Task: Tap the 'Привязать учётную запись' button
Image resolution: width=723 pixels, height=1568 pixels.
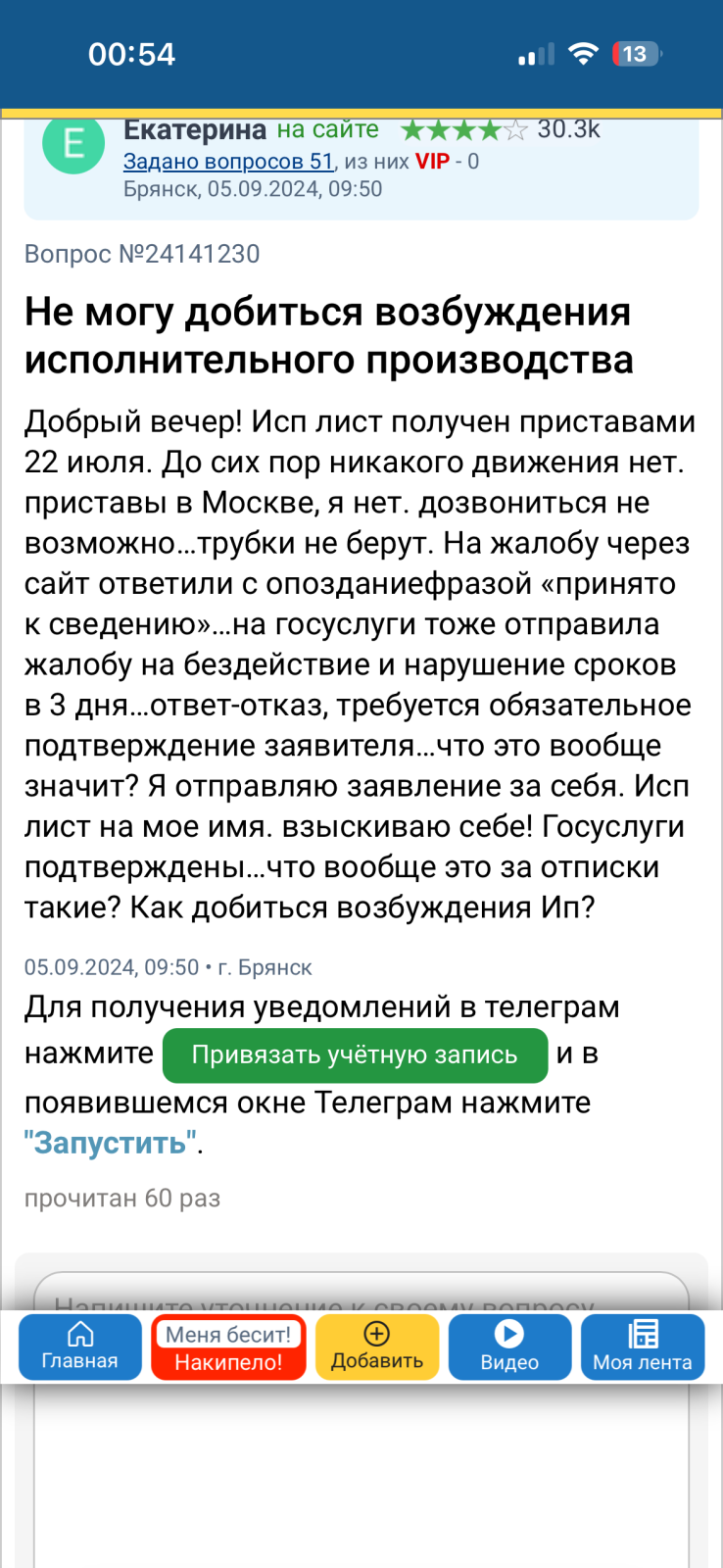Action: point(355,1054)
